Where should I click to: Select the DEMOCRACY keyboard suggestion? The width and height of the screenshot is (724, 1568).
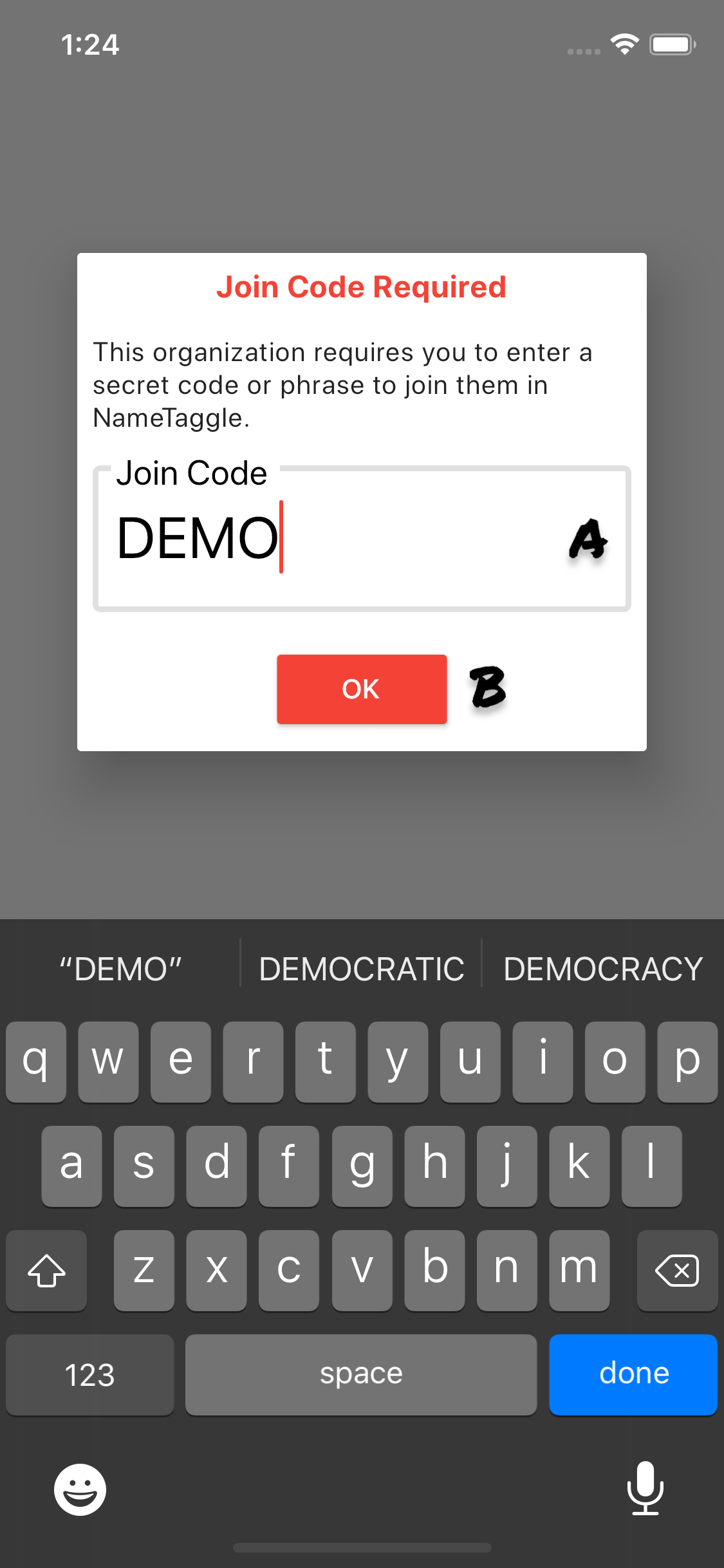(x=603, y=969)
